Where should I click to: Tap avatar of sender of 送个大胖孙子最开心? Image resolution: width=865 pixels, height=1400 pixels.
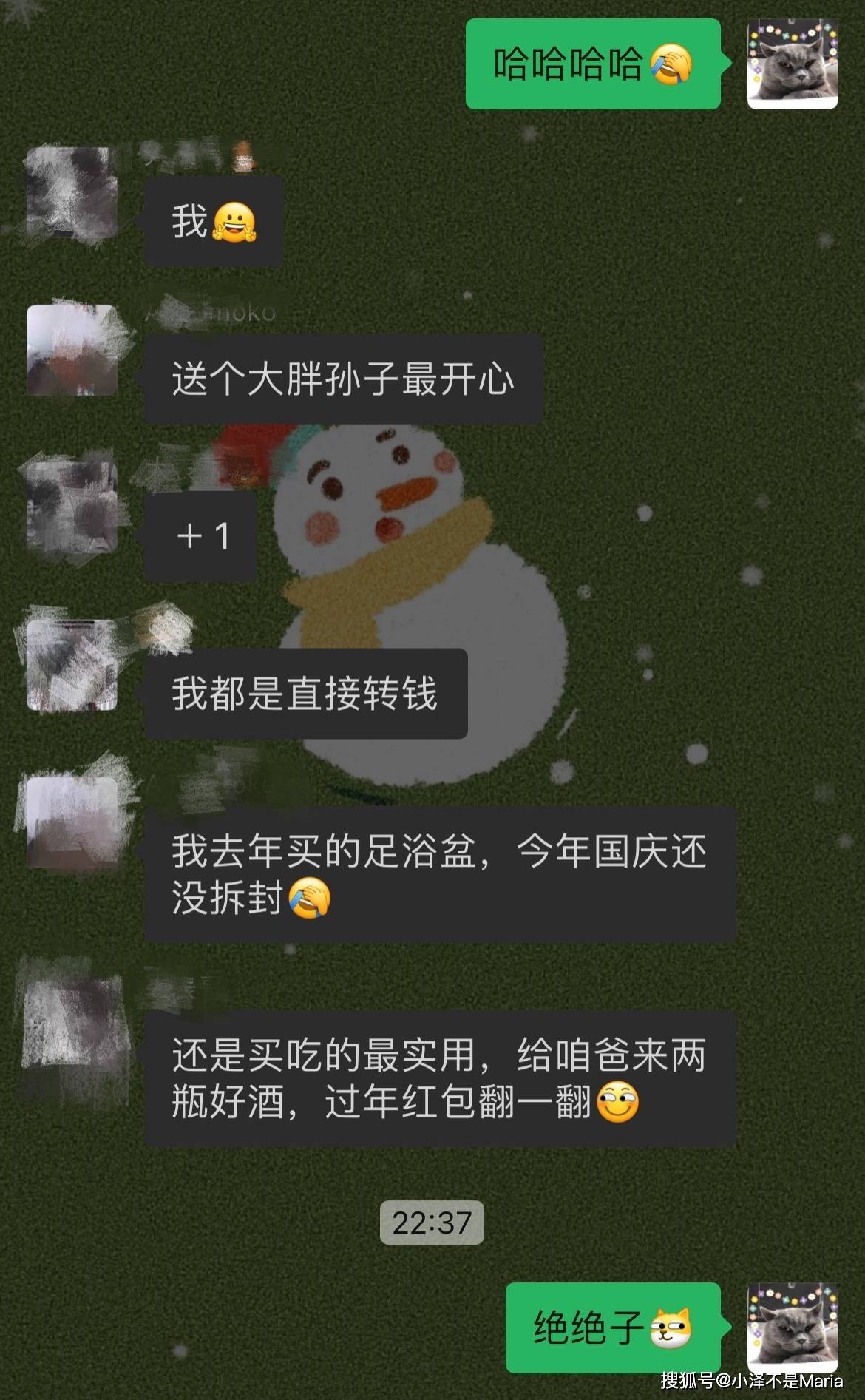pos(72,350)
